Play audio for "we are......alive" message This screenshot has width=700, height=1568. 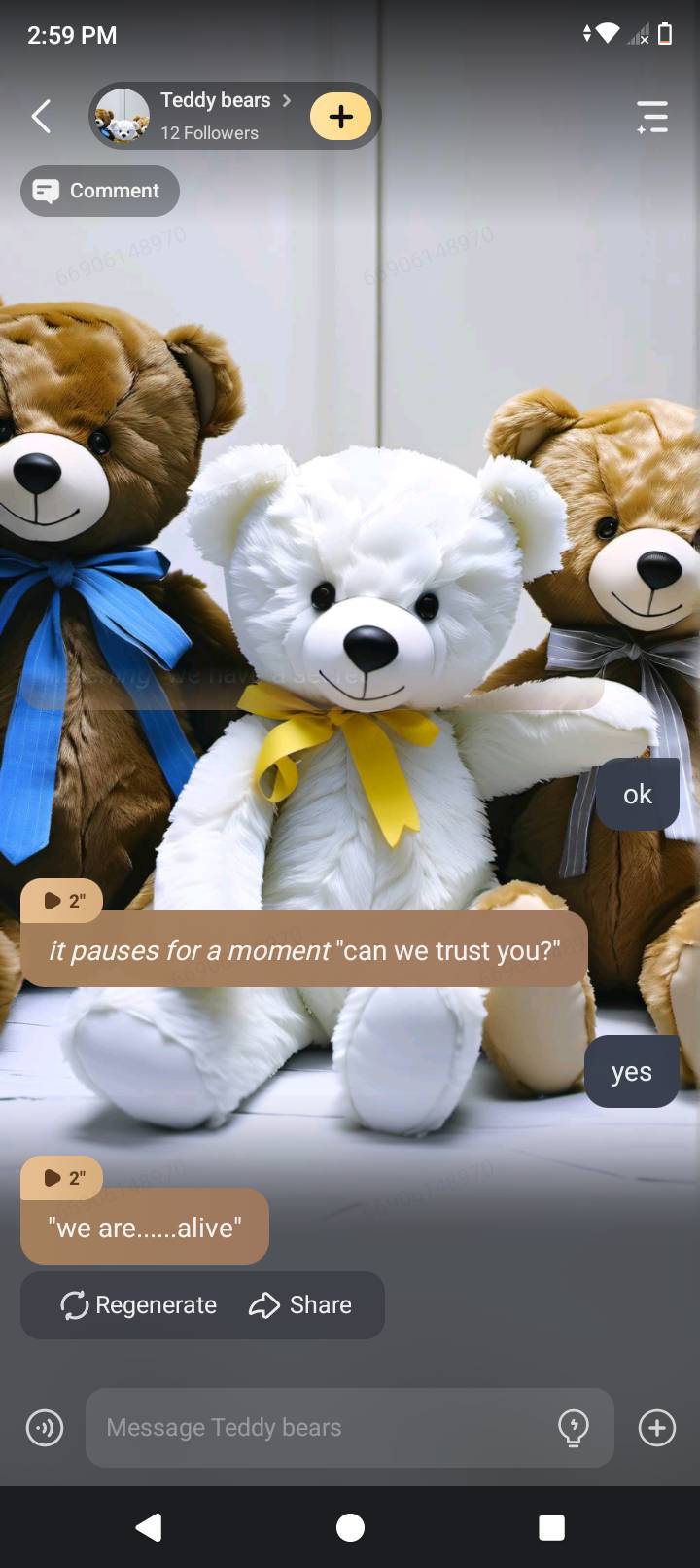click(x=62, y=1178)
